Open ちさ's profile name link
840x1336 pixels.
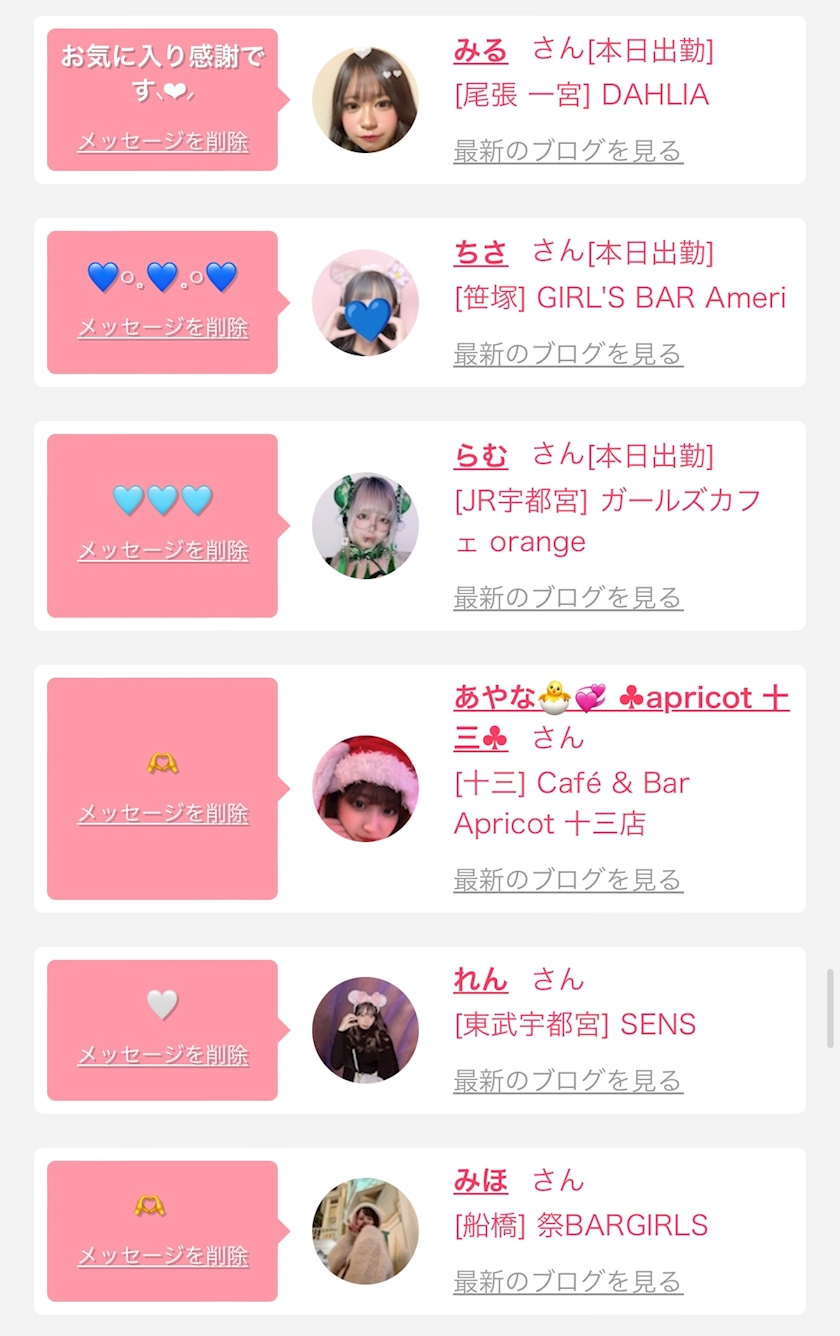click(481, 253)
